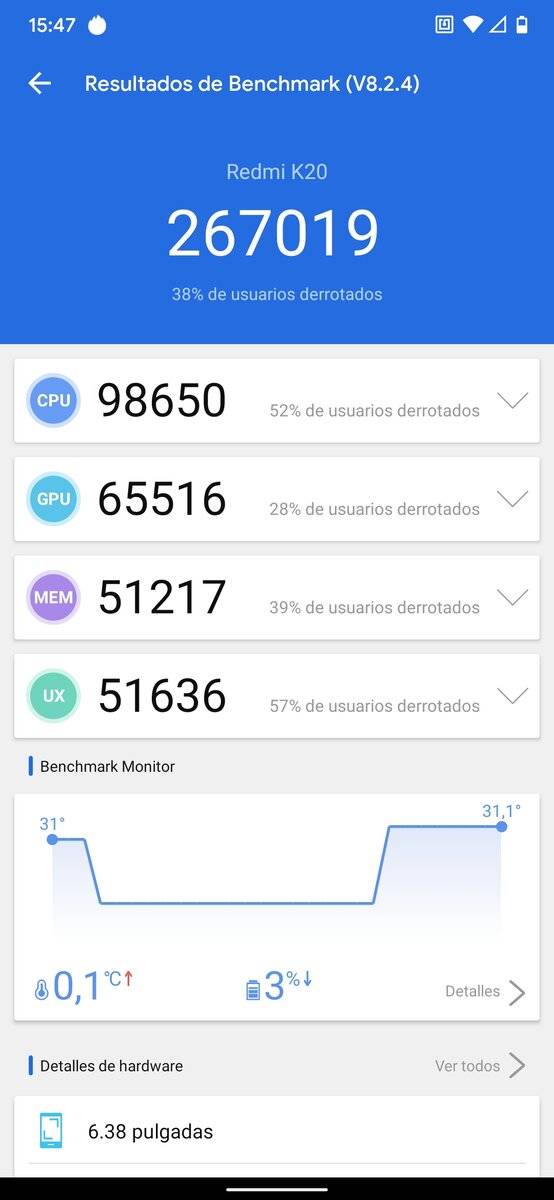Open Ver todos hardware details
This screenshot has height=1200, width=554.
tap(480, 1066)
